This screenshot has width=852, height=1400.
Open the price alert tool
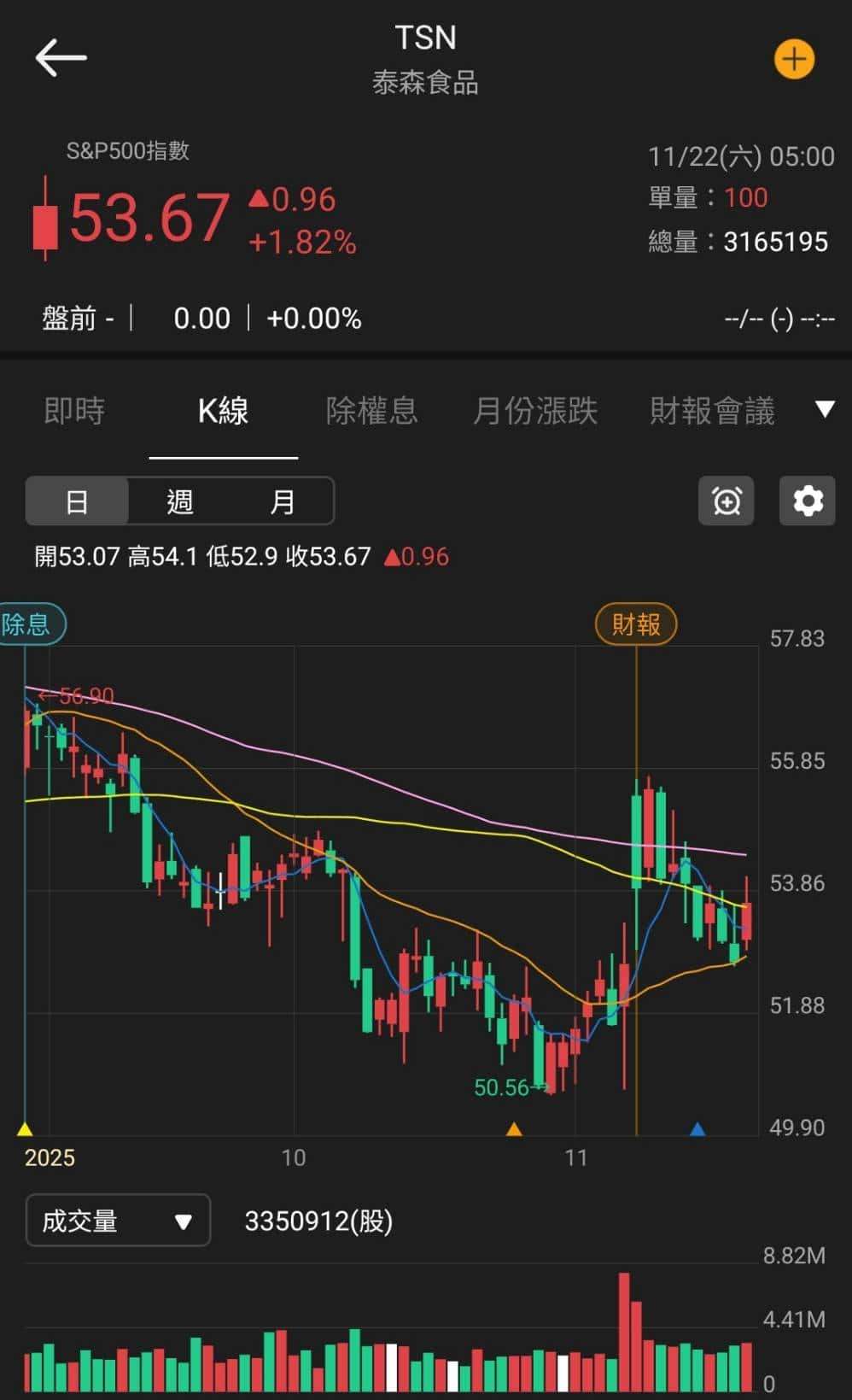pos(726,501)
